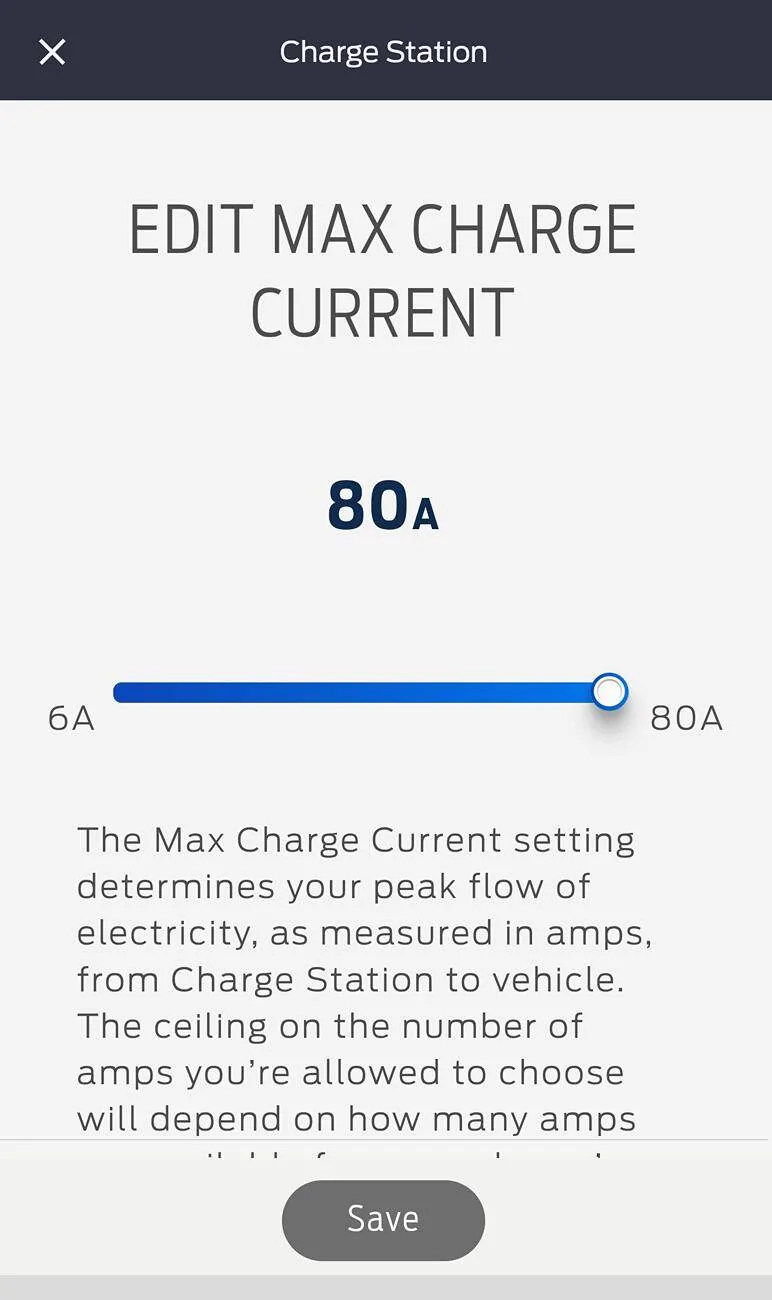Tap the max charge current slider handle
This screenshot has width=772, height=1300.
(609, 692)
